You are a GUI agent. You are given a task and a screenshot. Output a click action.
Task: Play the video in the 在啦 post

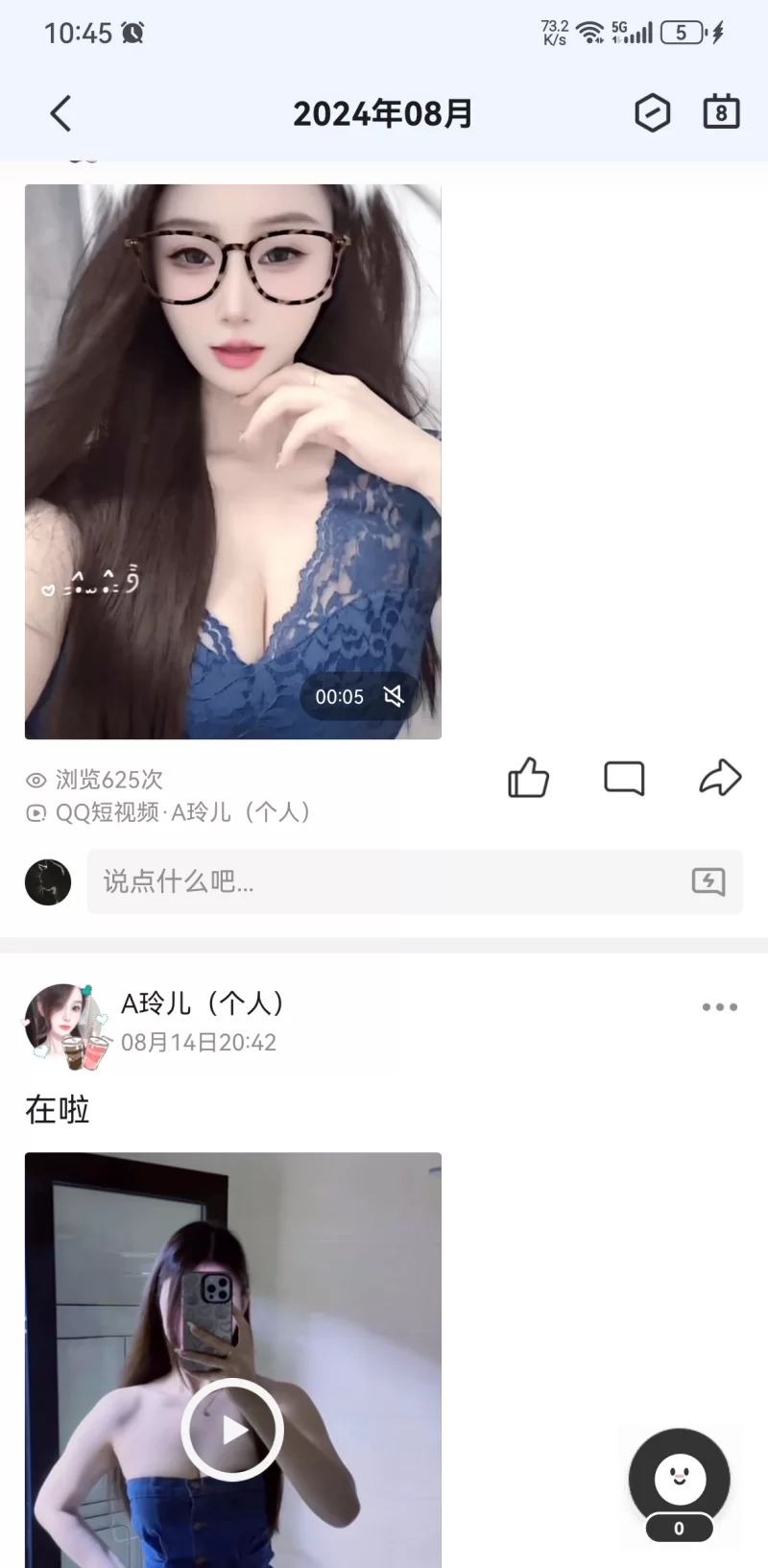[232, 1430]
